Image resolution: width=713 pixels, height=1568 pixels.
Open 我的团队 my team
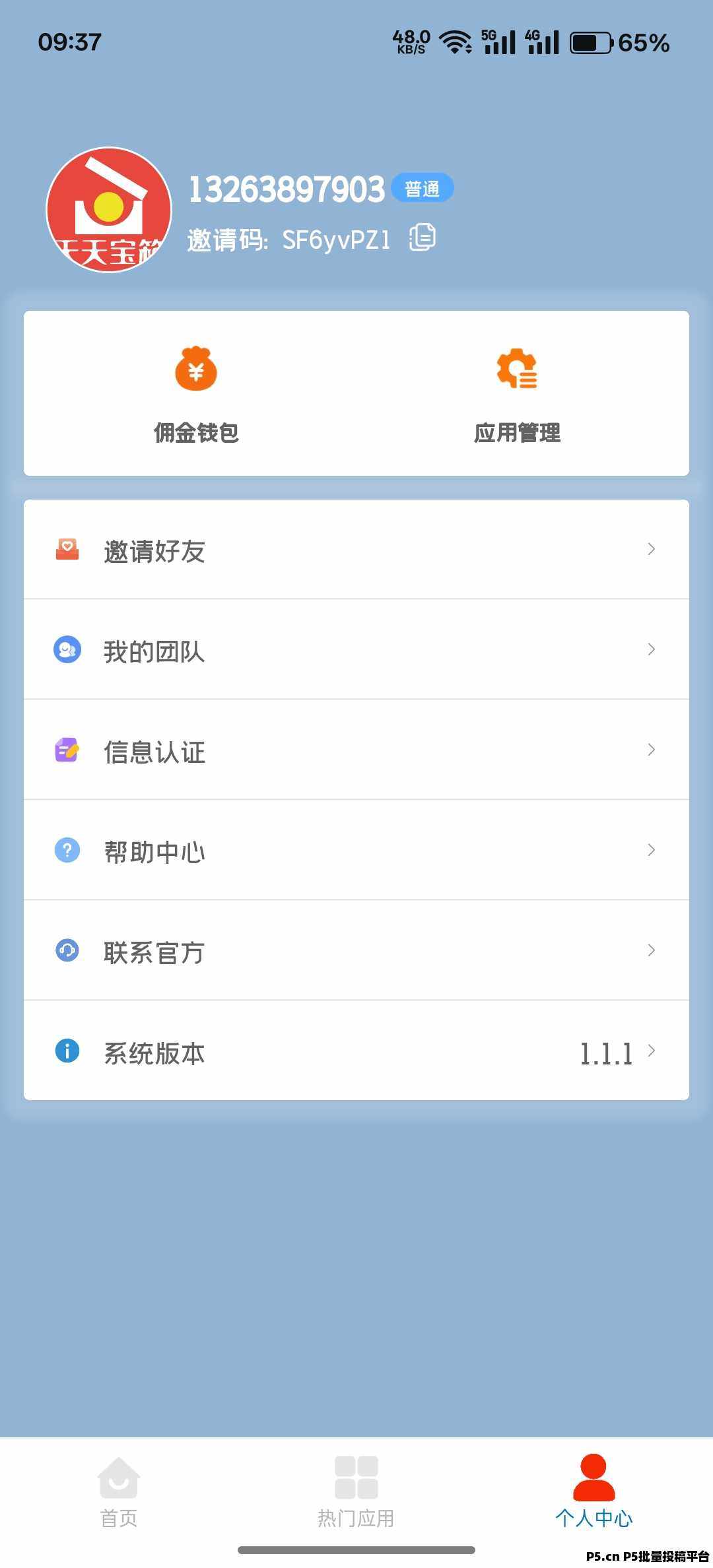356,649
